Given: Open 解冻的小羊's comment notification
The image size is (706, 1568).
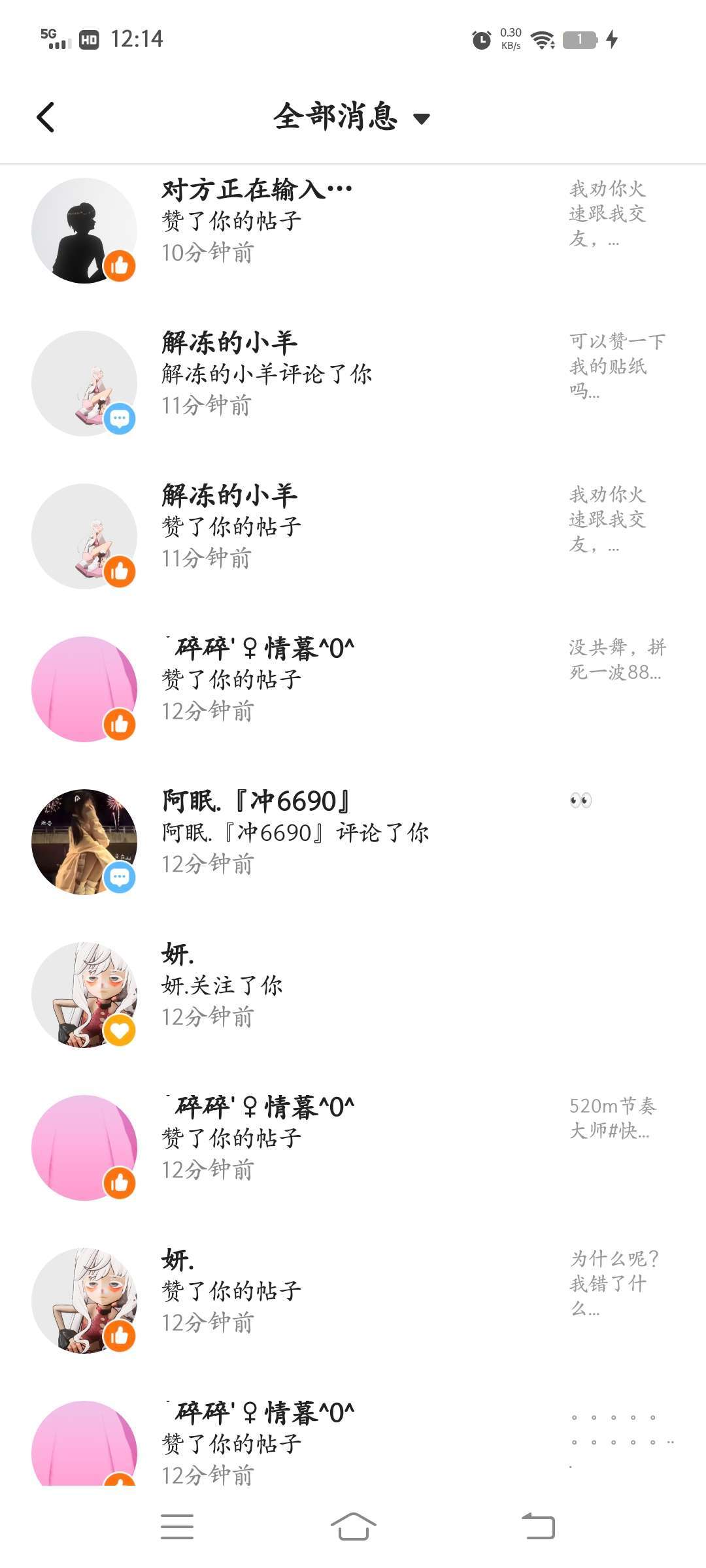Looking at the screenshot, I should click(x=353, y=374).
